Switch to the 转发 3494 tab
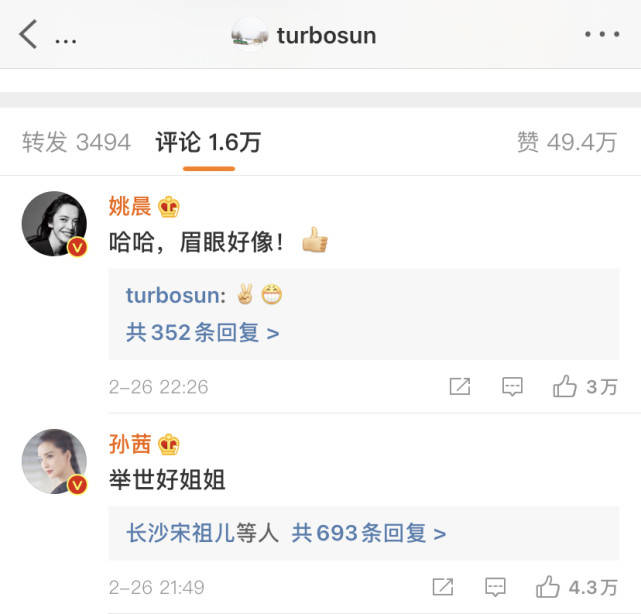Image resolution: width=641 pixels, height=614 pixels. [x=76, y=143]
